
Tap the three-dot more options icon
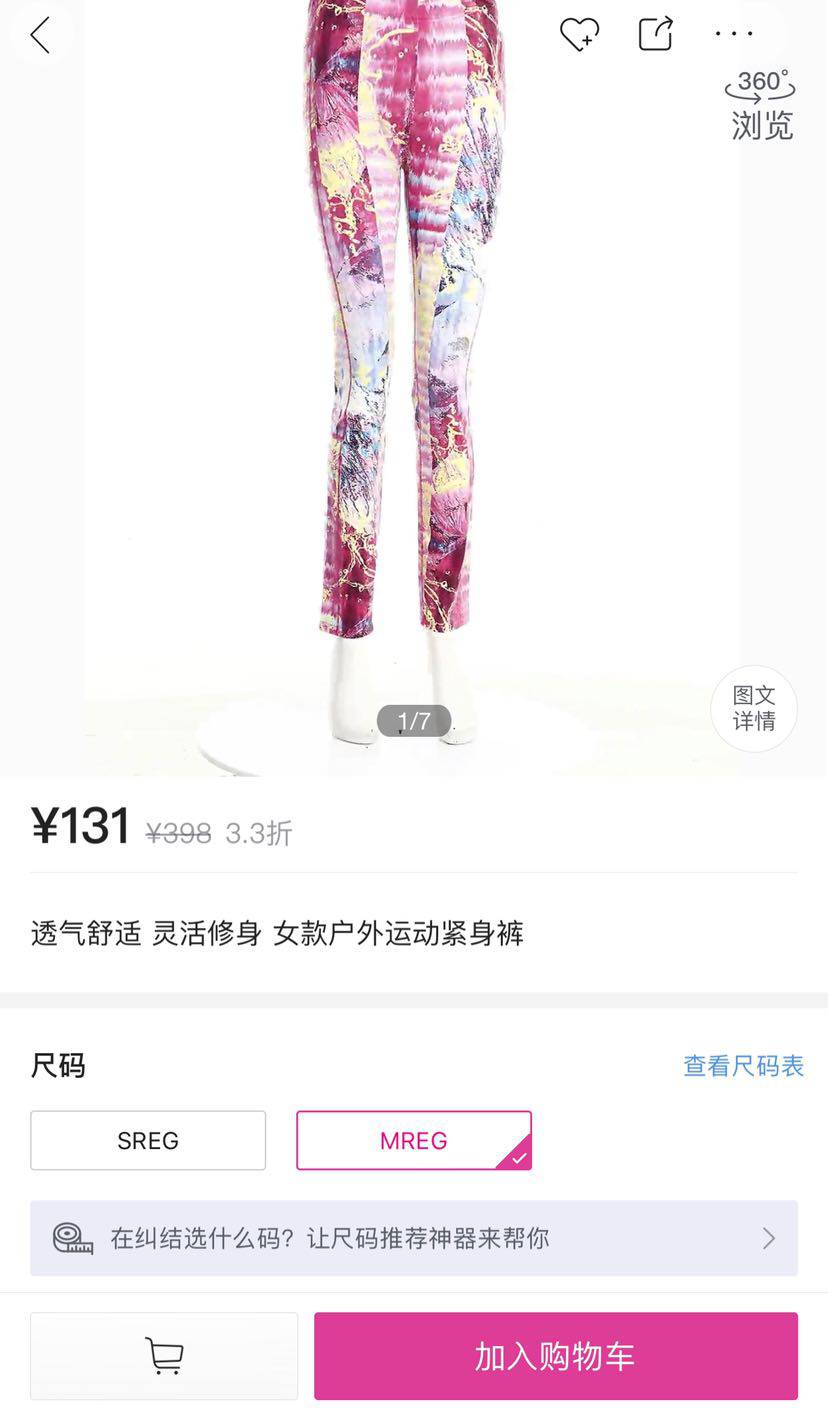tap(733, 33)
